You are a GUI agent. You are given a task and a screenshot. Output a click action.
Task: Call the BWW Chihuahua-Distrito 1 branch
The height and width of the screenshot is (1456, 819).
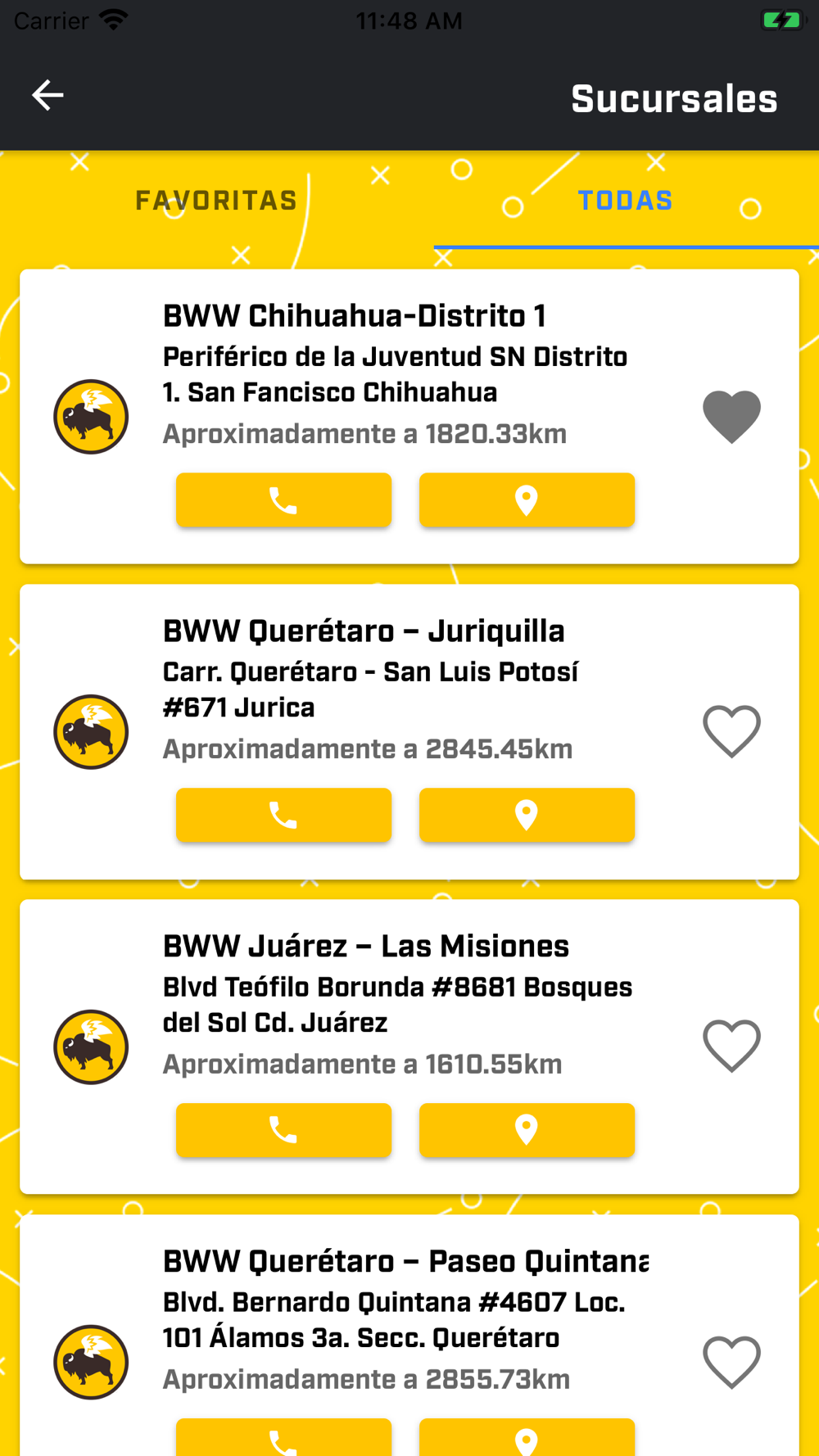(x=283, y=500)
